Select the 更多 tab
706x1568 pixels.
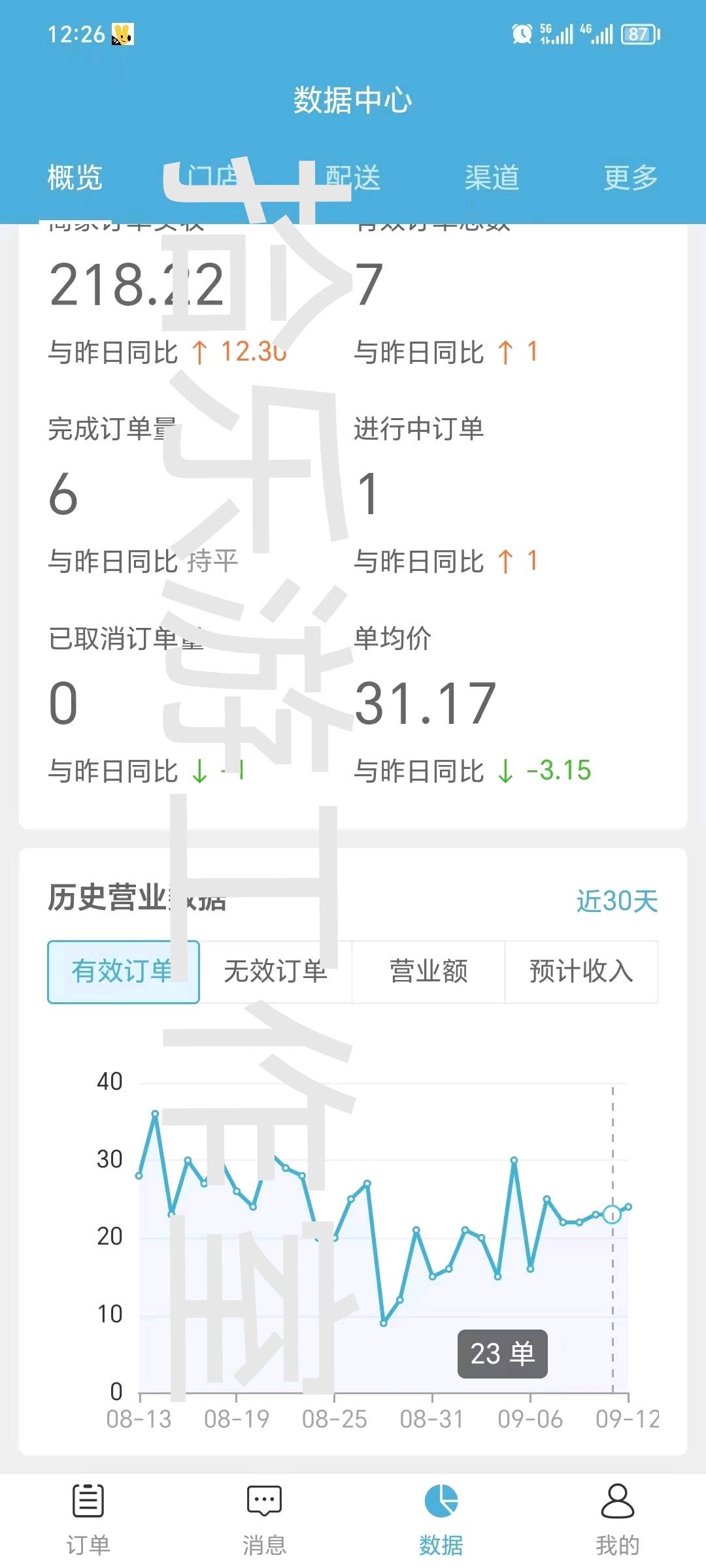click(630, 178)
